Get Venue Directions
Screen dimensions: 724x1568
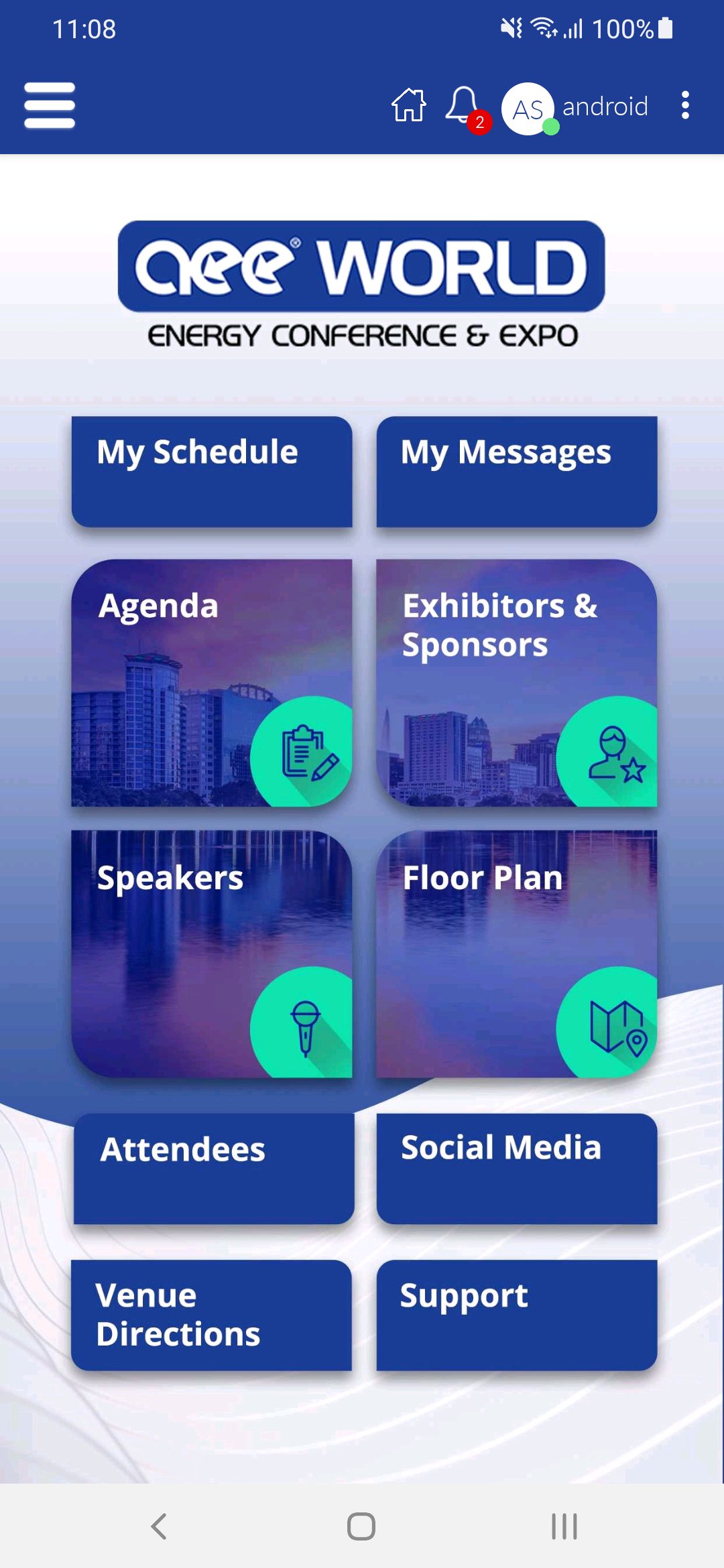(x=212, y=1315)
